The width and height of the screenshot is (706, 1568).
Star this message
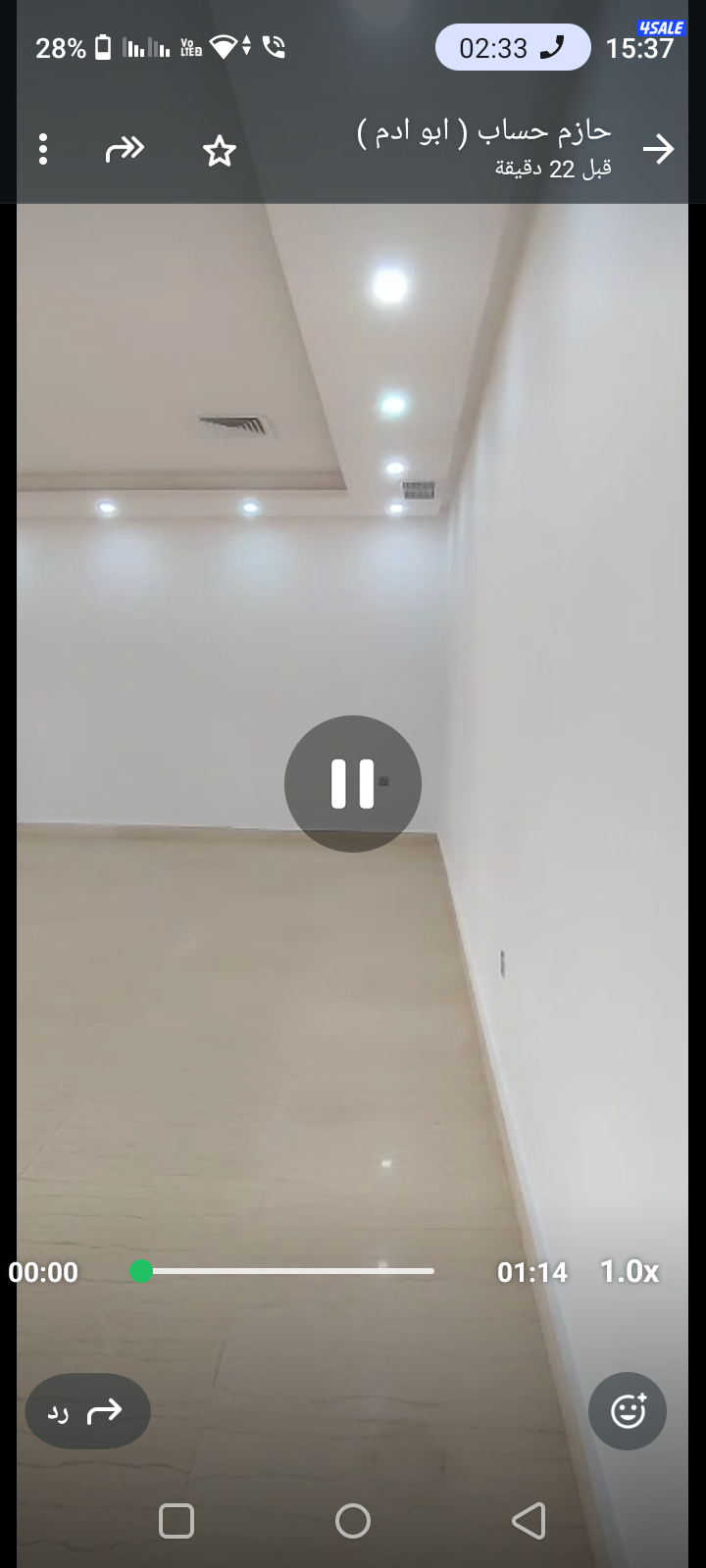pyautogui.click(x=220, y=151)
